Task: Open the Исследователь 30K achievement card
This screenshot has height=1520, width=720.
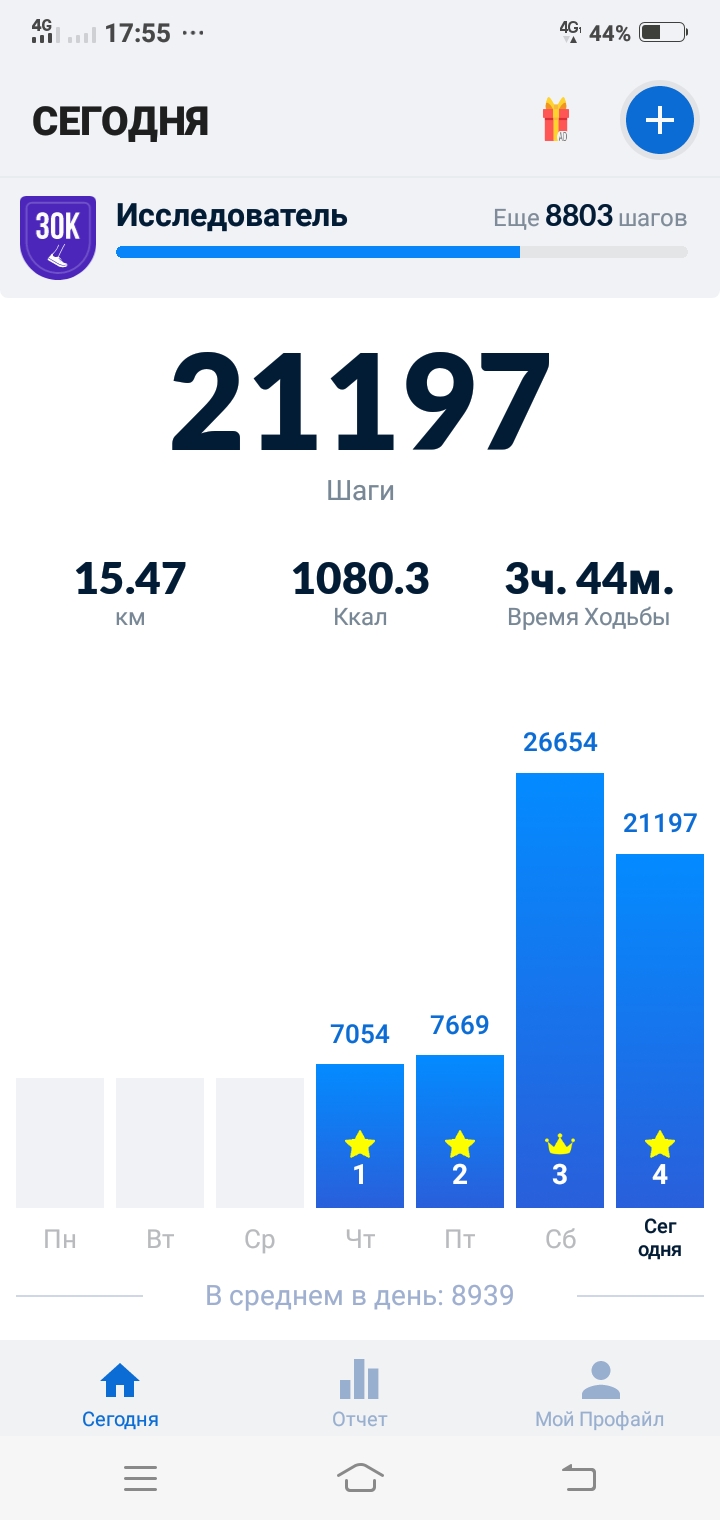Action: (x=360, y=238)
